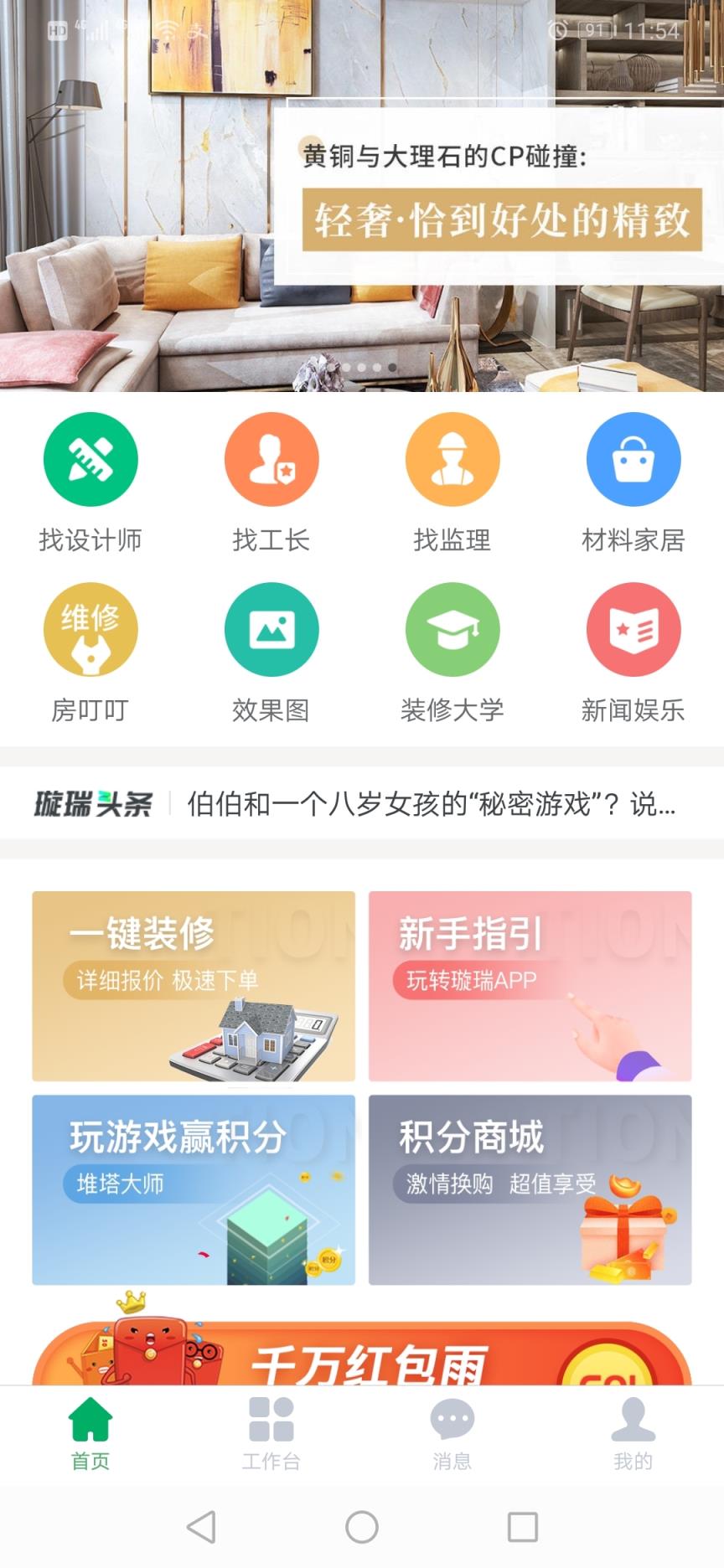
Task: Select the 找工长 foreman icon
Action: coord(271,459)
